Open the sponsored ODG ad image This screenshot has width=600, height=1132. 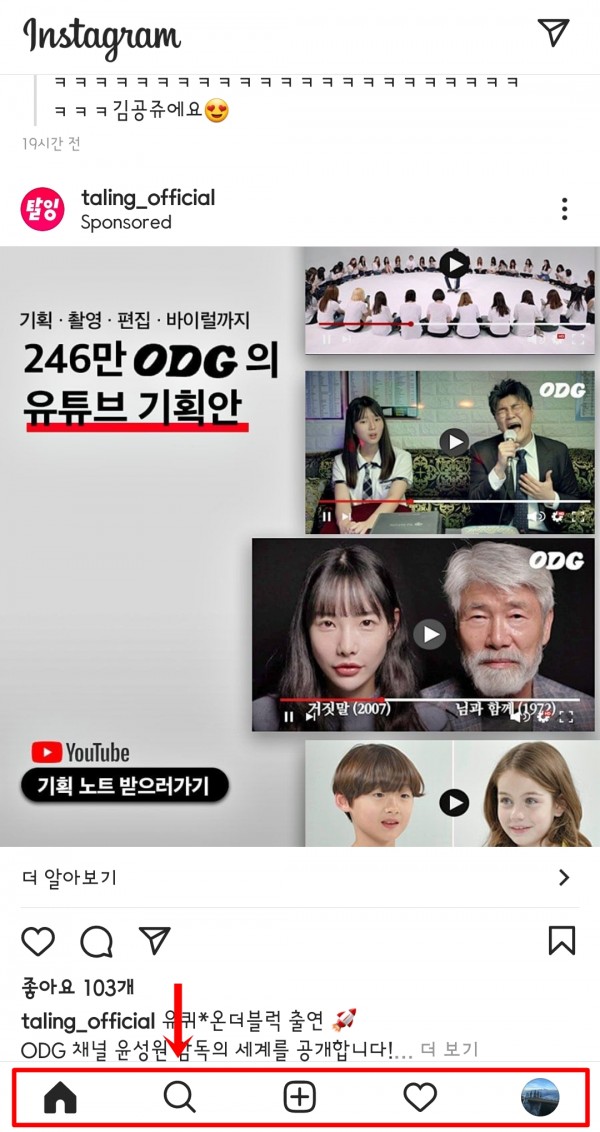[x=300, y=546]
